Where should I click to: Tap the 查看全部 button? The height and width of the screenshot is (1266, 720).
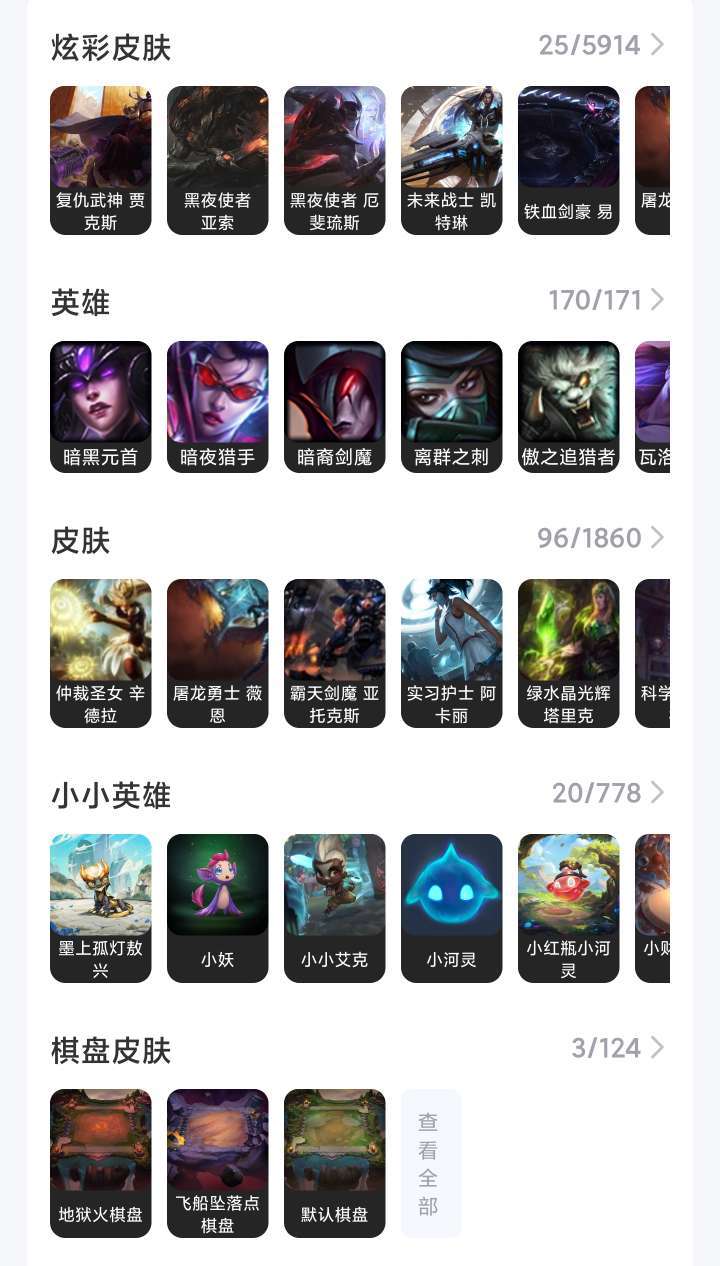click(x=430, y=1163)
